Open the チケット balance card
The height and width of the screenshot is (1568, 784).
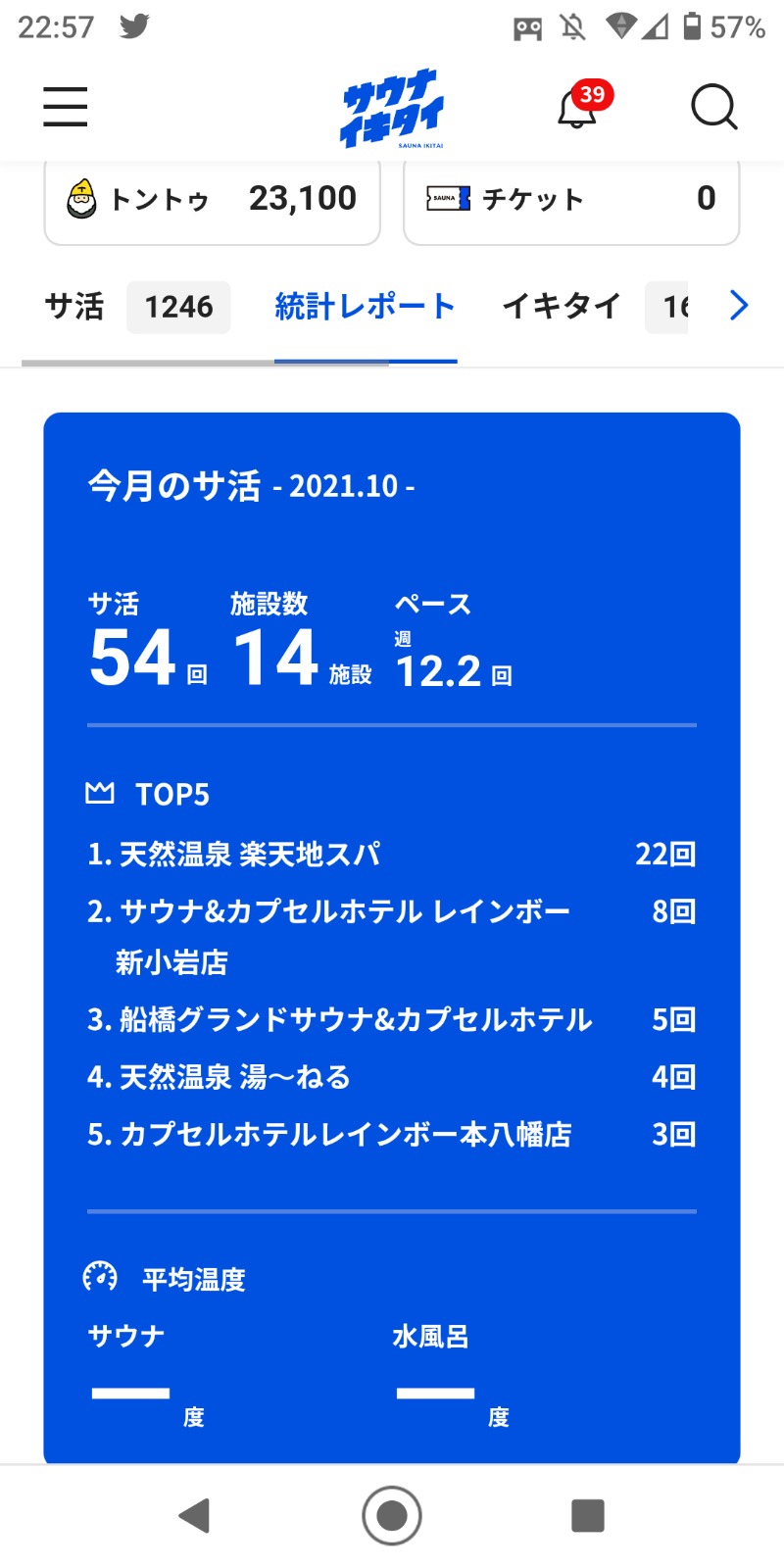pyautogui.click(x=571, y=200)
